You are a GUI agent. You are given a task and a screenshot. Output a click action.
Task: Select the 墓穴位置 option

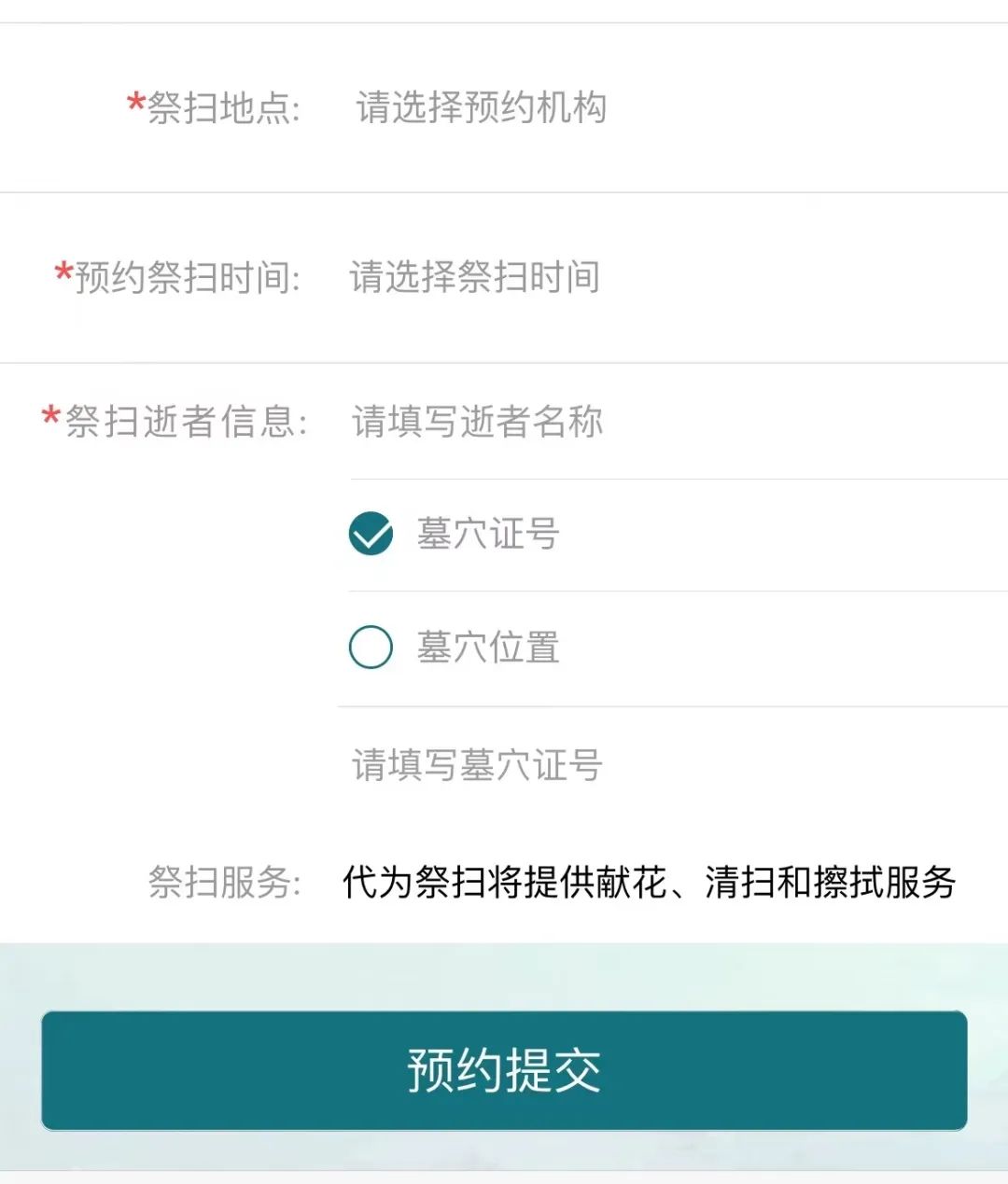pyautogui.click(x=371, y=648)
